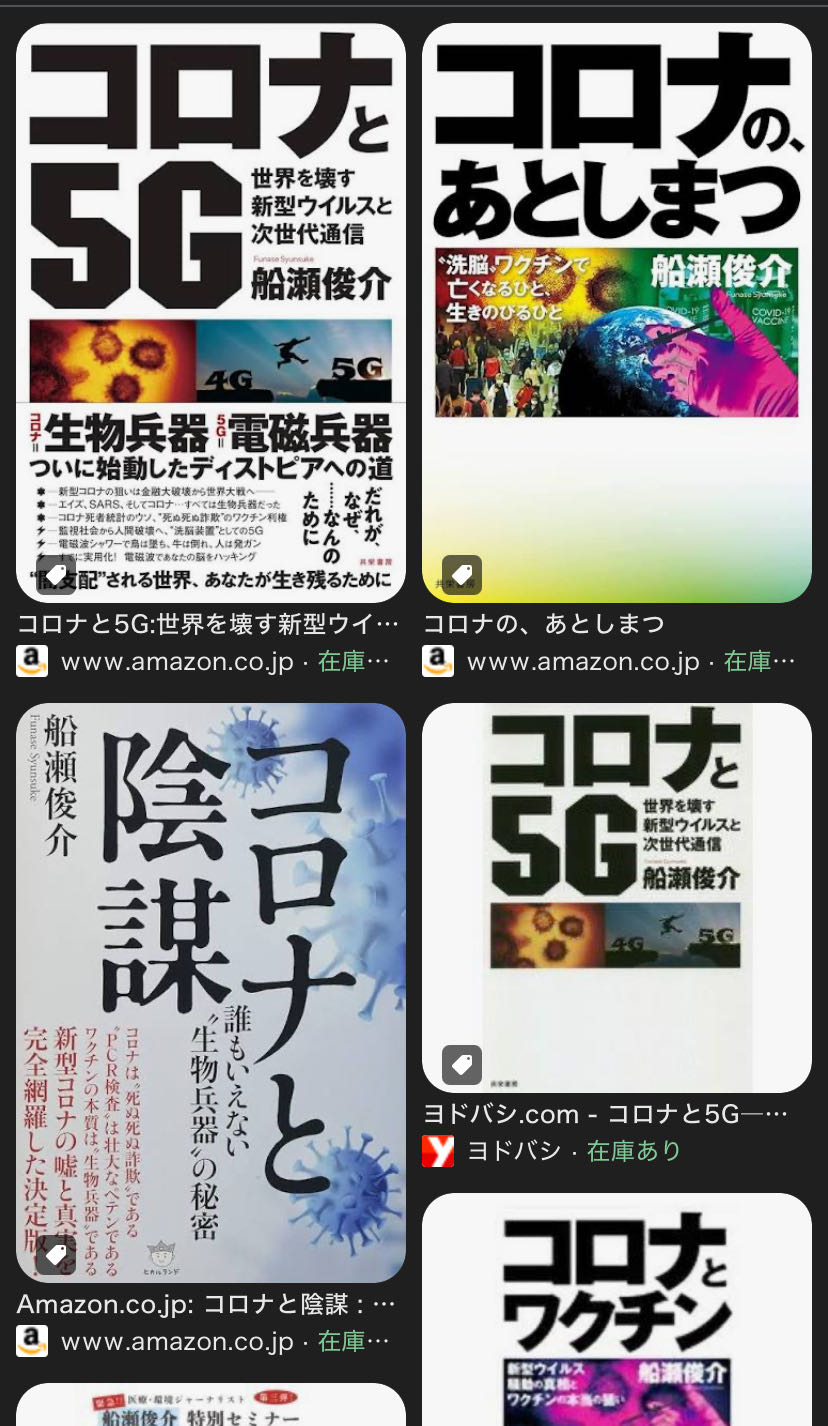
Task: Open the コロナとワクチン book cover result
Action: point(616,1310)
